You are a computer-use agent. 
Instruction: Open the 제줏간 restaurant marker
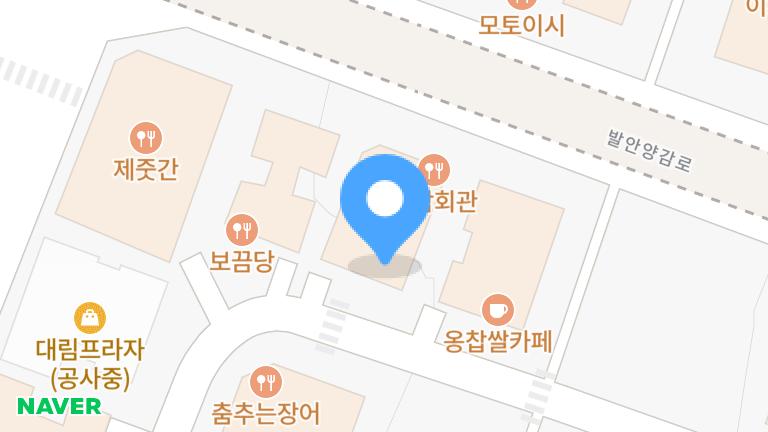(146, 136)
